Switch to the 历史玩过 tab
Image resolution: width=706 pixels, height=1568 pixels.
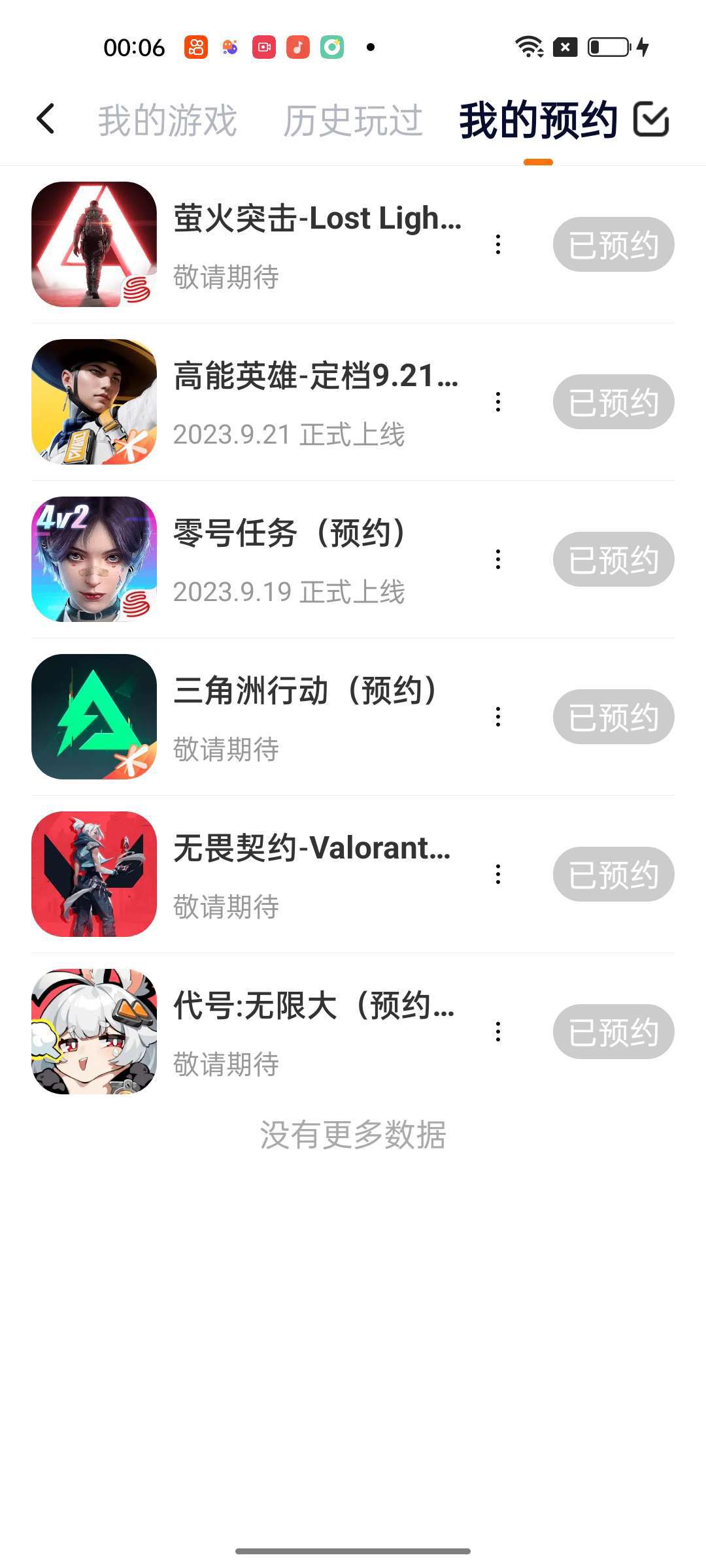click(x=353, y=121)
